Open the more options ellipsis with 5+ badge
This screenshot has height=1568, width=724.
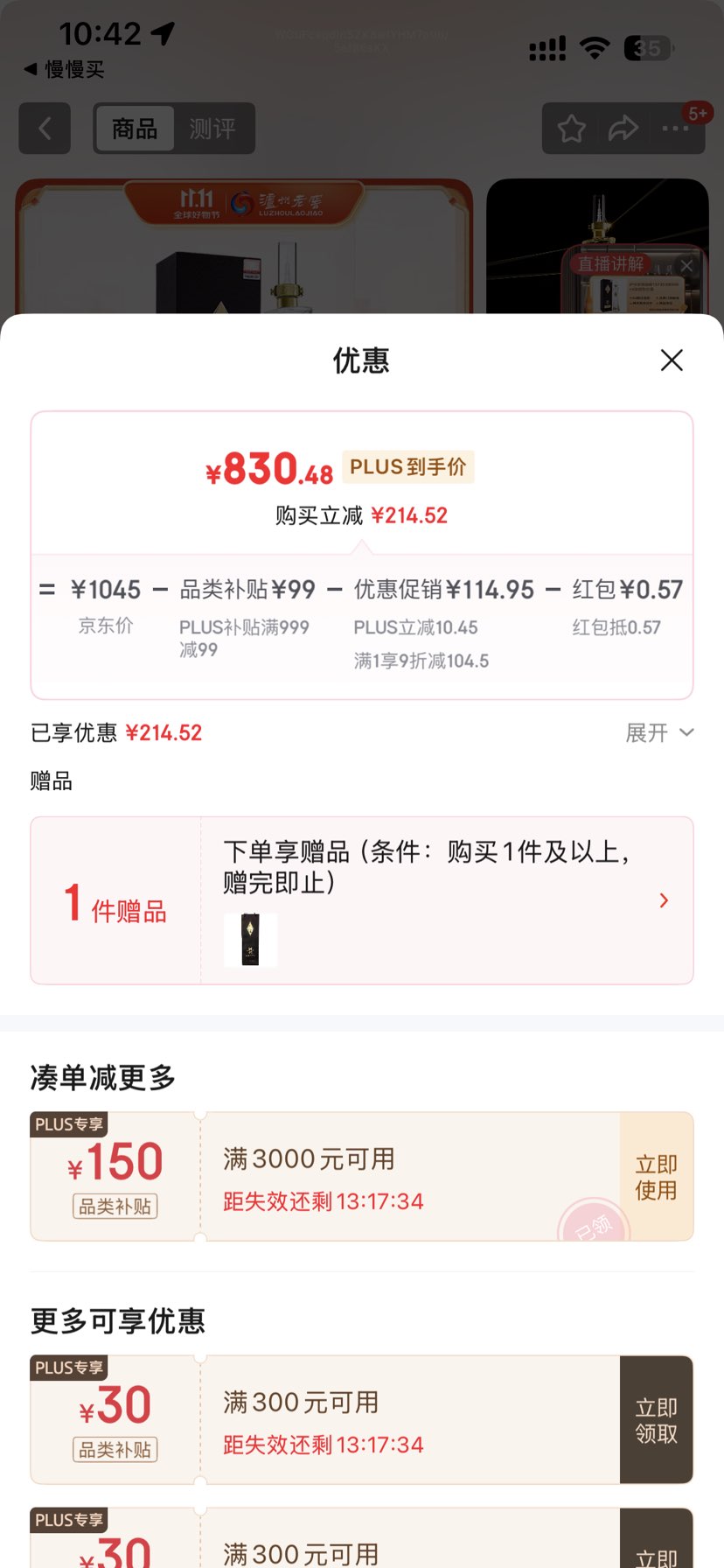(x=675, y=128)
